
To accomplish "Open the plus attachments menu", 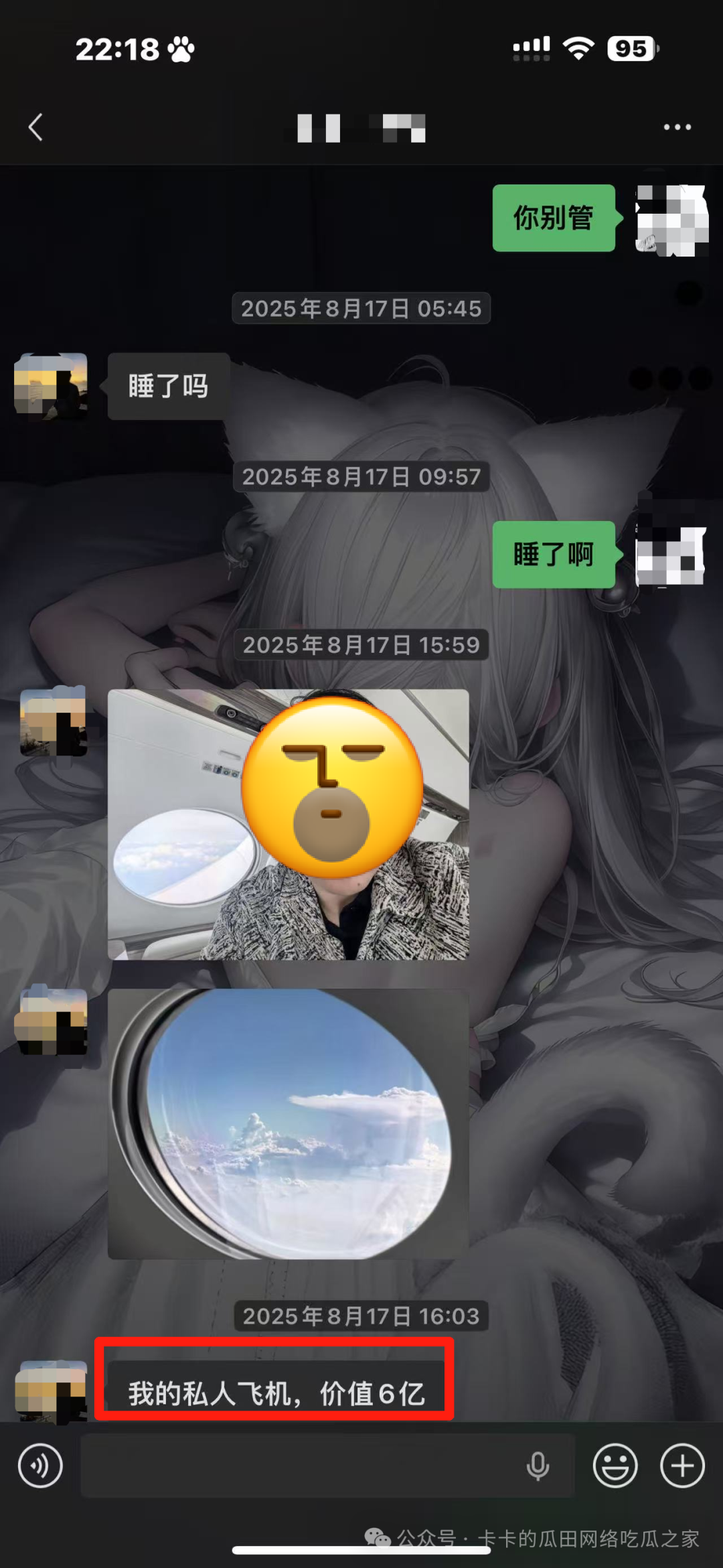I will click(682, 1466).
